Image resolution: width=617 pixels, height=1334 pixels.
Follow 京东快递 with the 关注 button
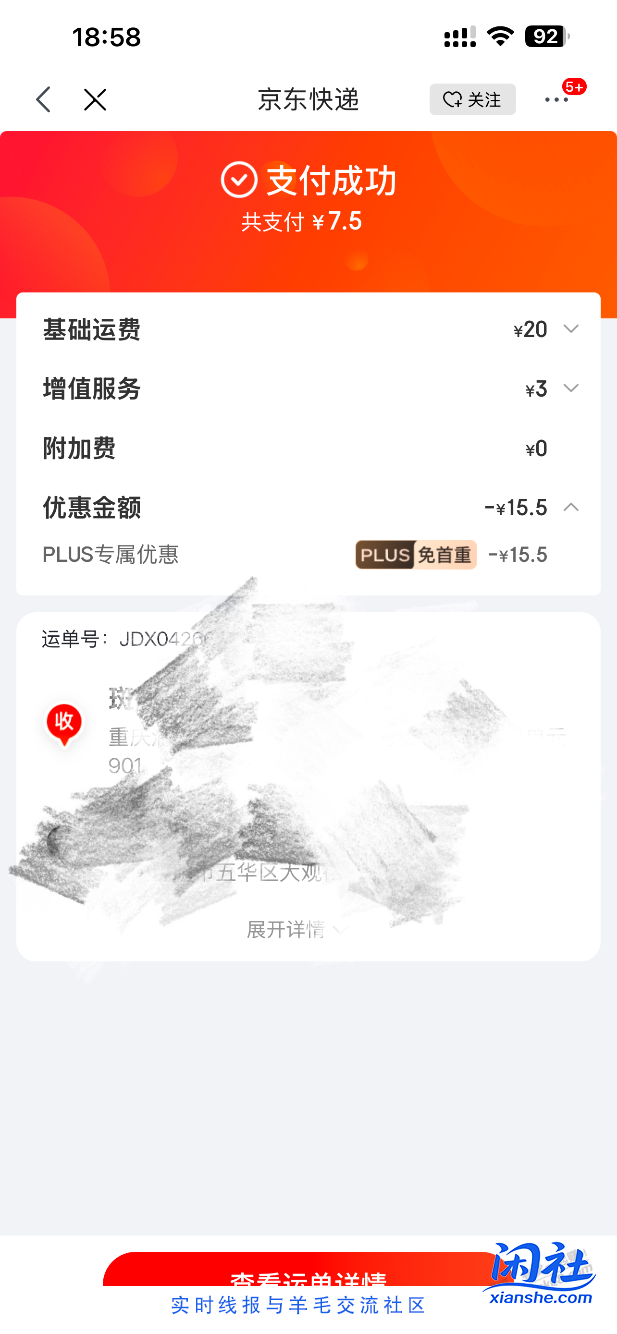[472, 99]
